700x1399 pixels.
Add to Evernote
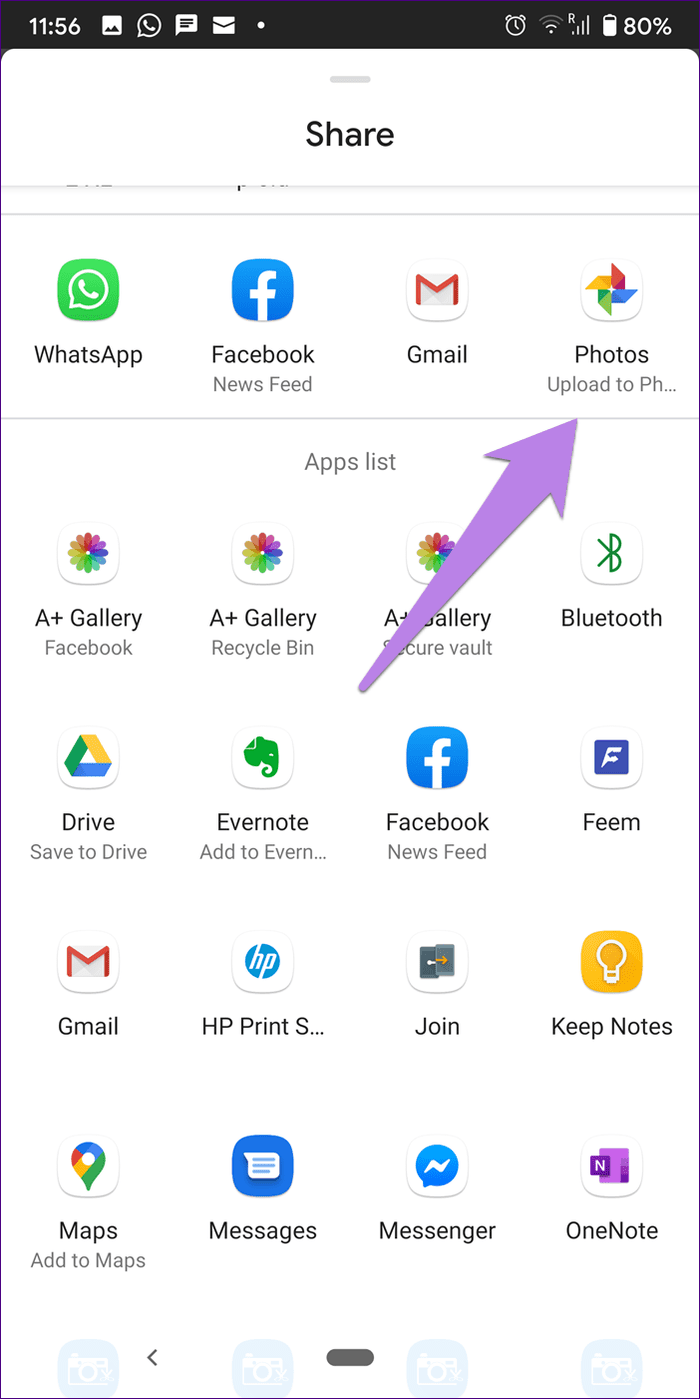pos(262,794)
